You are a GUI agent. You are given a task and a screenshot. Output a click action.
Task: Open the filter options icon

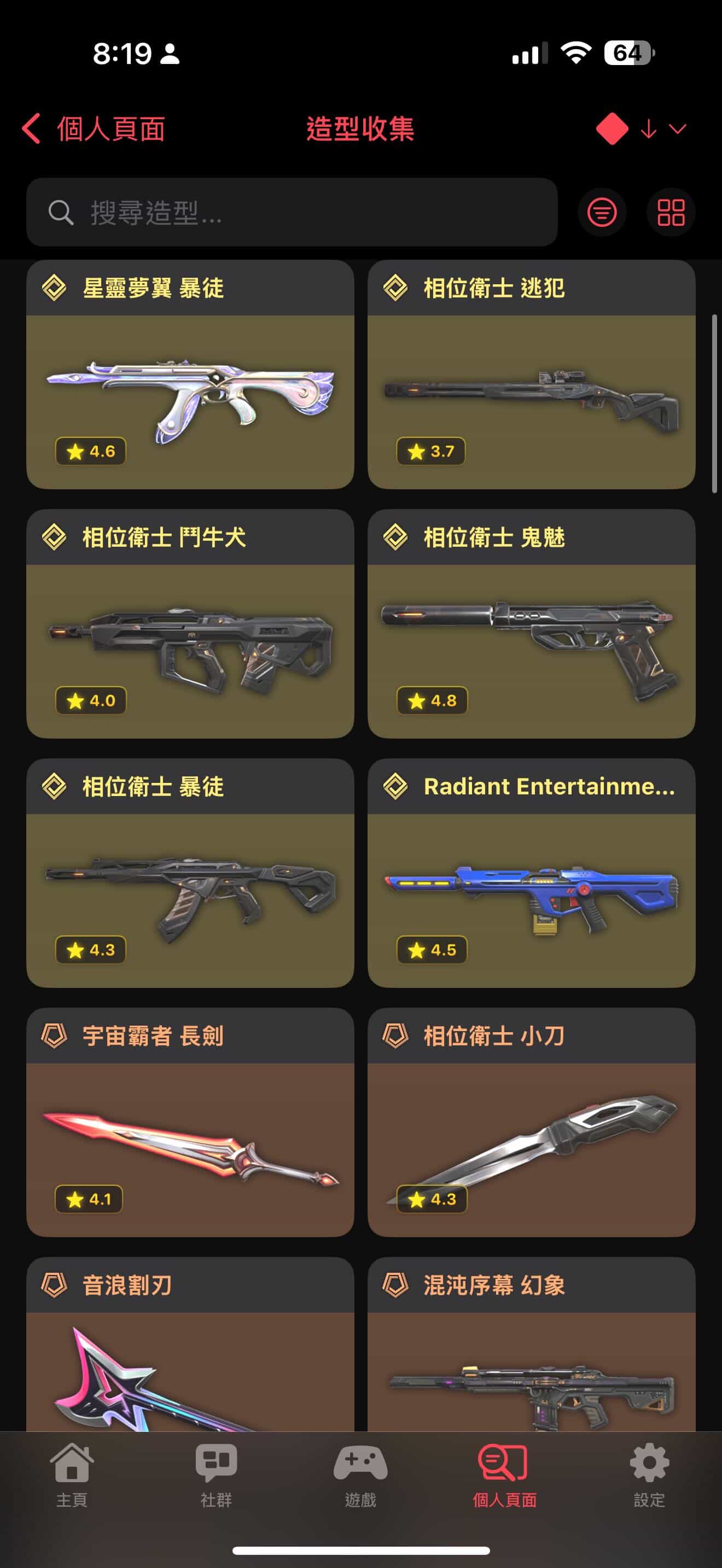[602, 213]
